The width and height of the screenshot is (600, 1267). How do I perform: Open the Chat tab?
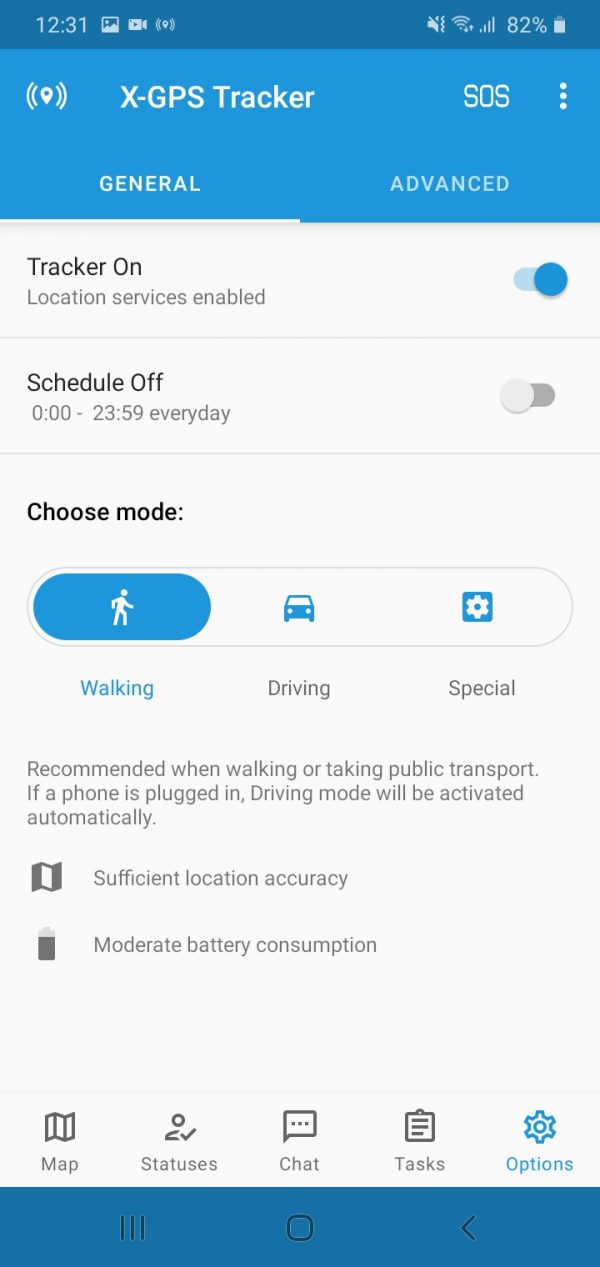(x=299, y=1141)
